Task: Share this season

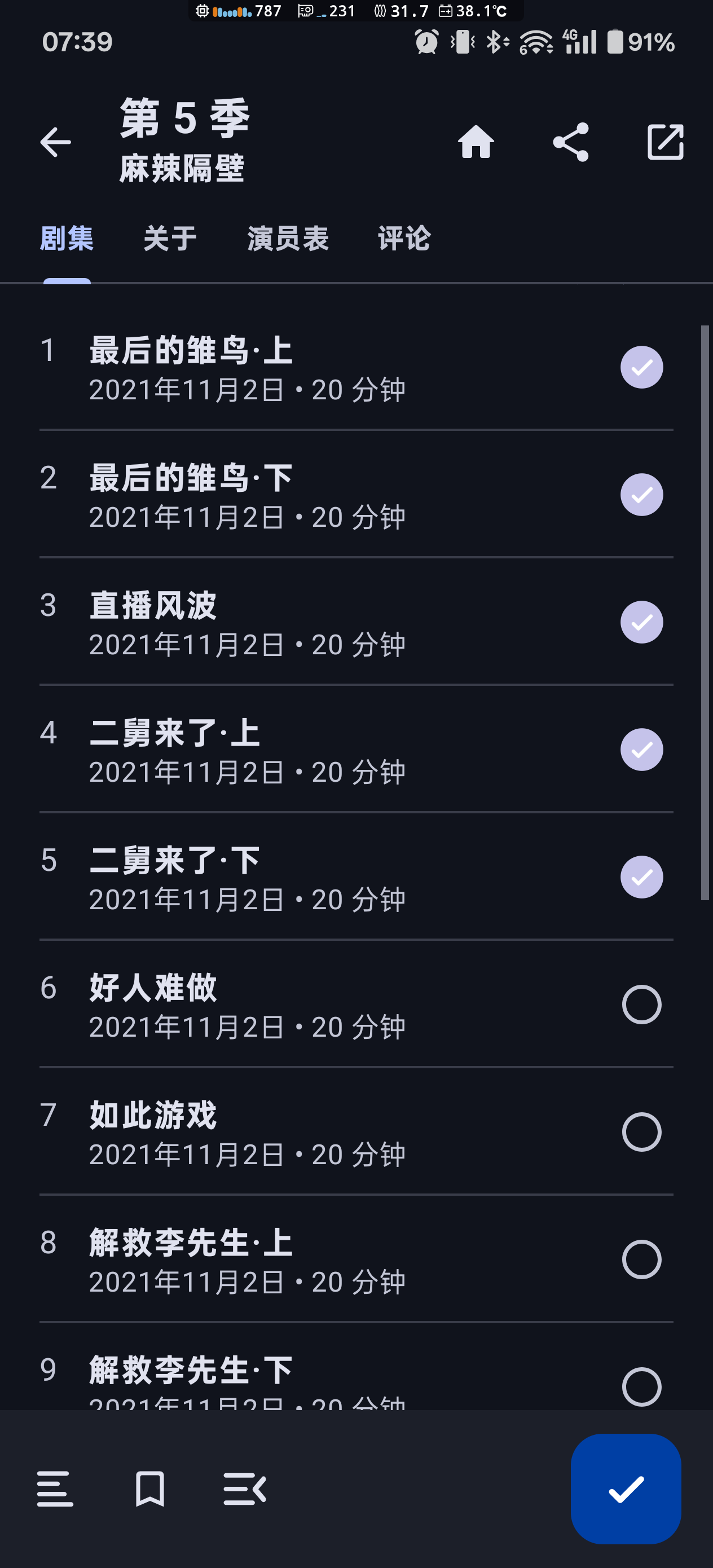Action: (570, 142)
